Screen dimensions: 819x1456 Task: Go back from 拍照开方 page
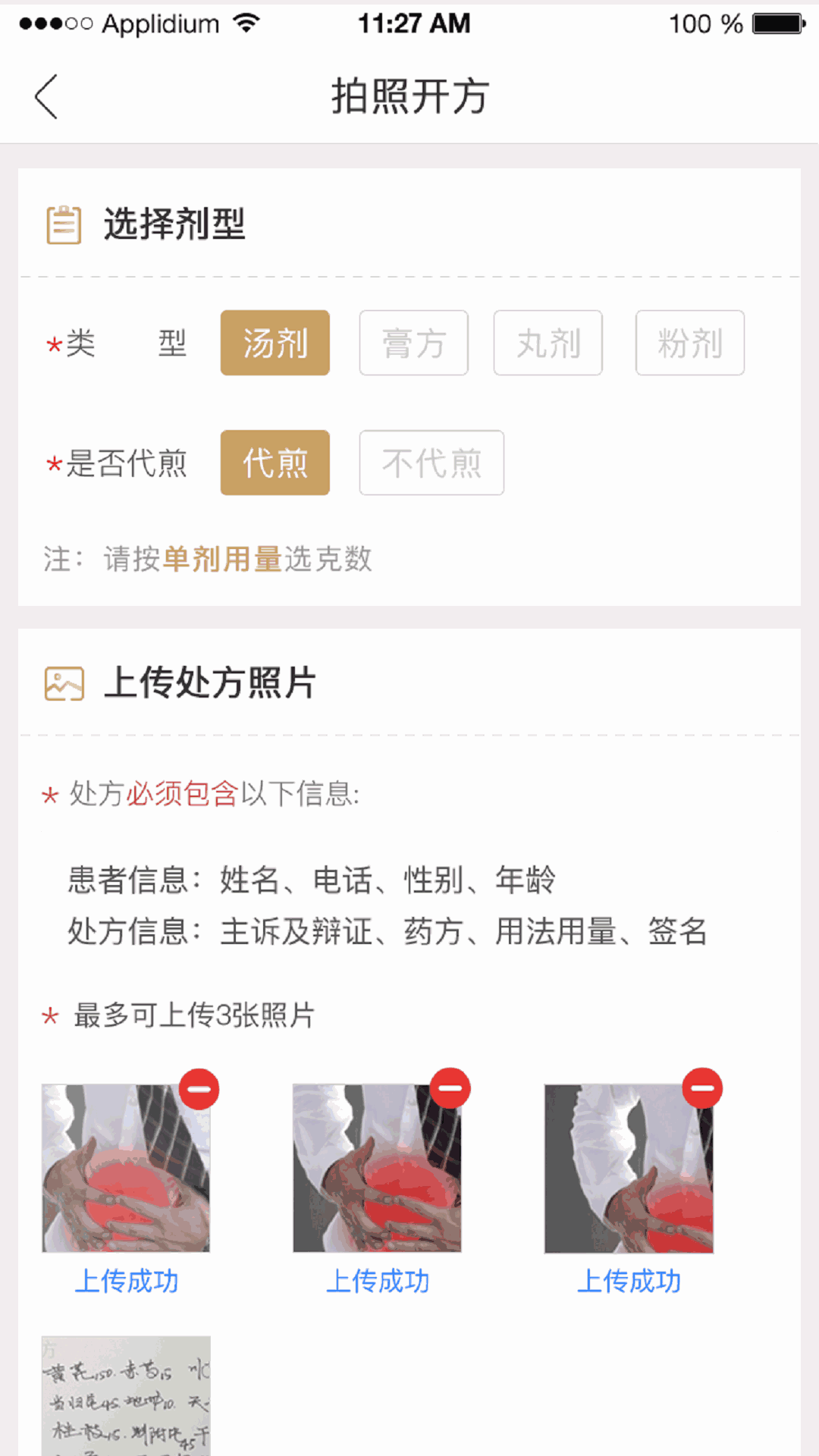tap(46, 96)
